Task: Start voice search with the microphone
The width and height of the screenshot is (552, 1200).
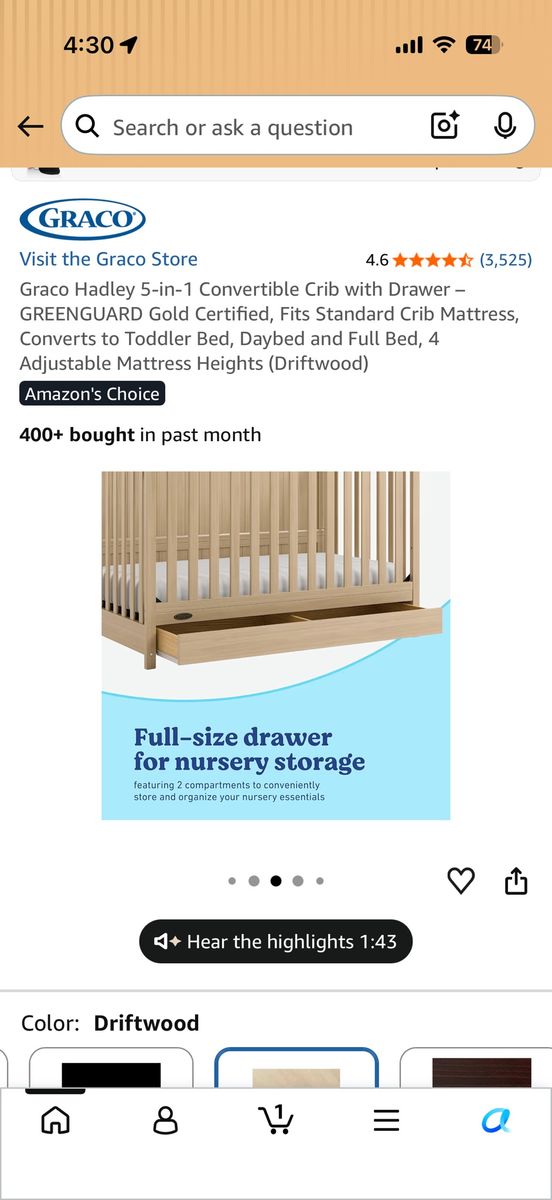Action: click(x=505, y=126)
